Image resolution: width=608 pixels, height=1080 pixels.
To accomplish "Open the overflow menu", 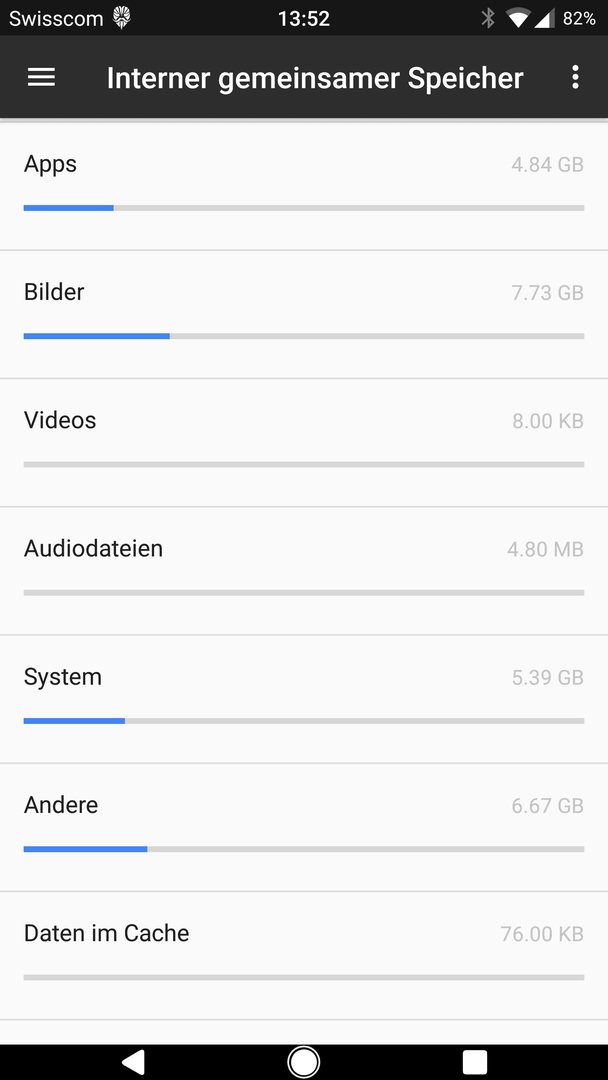I will (576, 78).
